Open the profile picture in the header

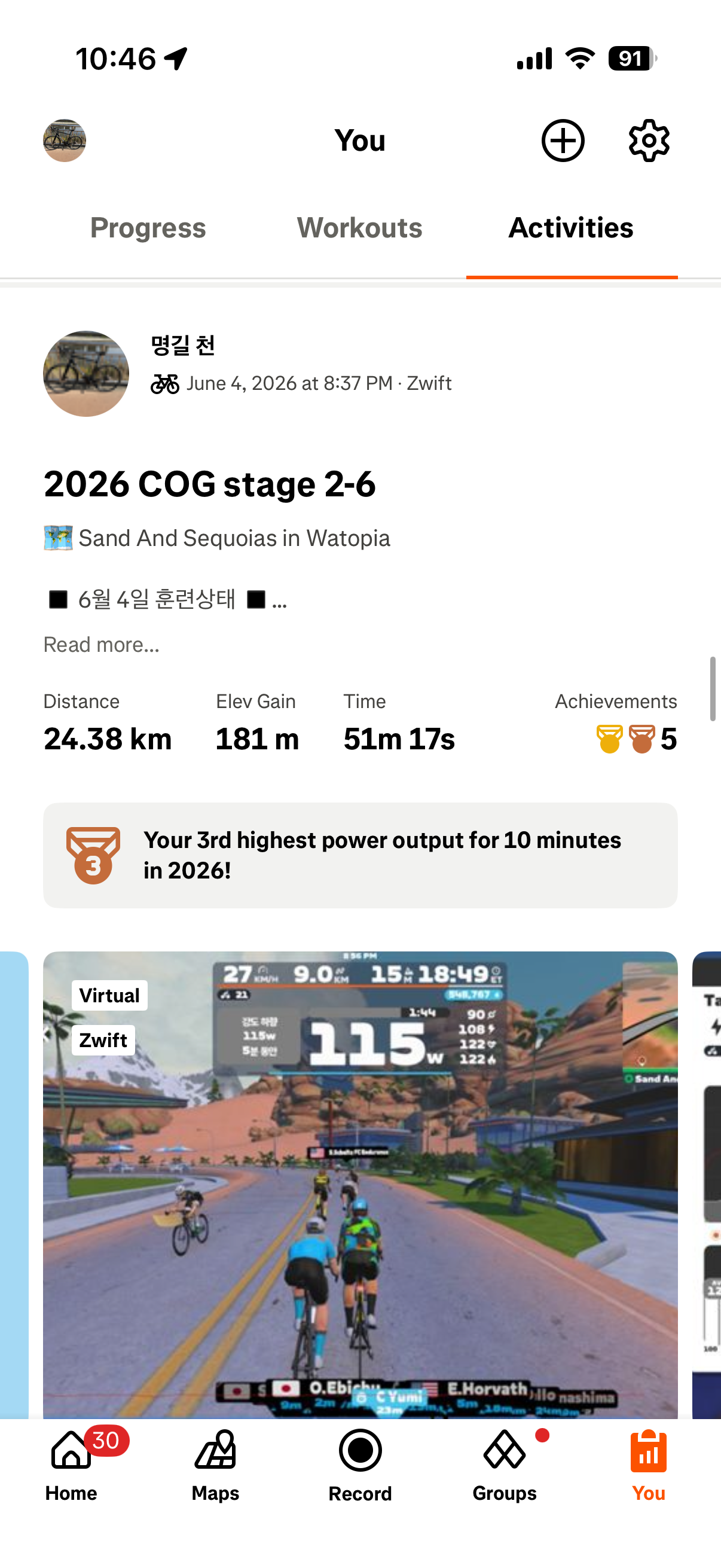point(65,141)
